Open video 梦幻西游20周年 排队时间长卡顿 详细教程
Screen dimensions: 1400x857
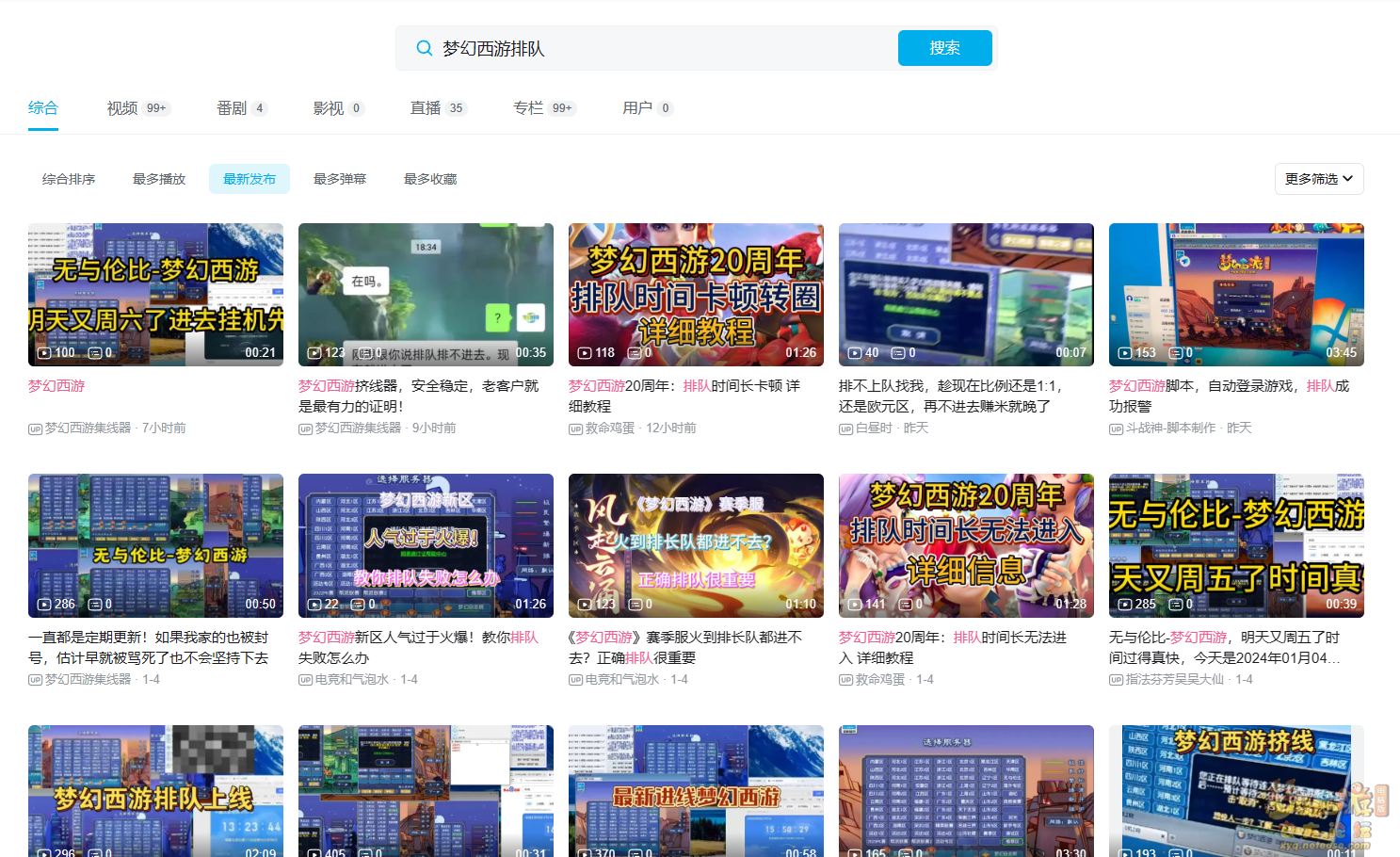696,295
